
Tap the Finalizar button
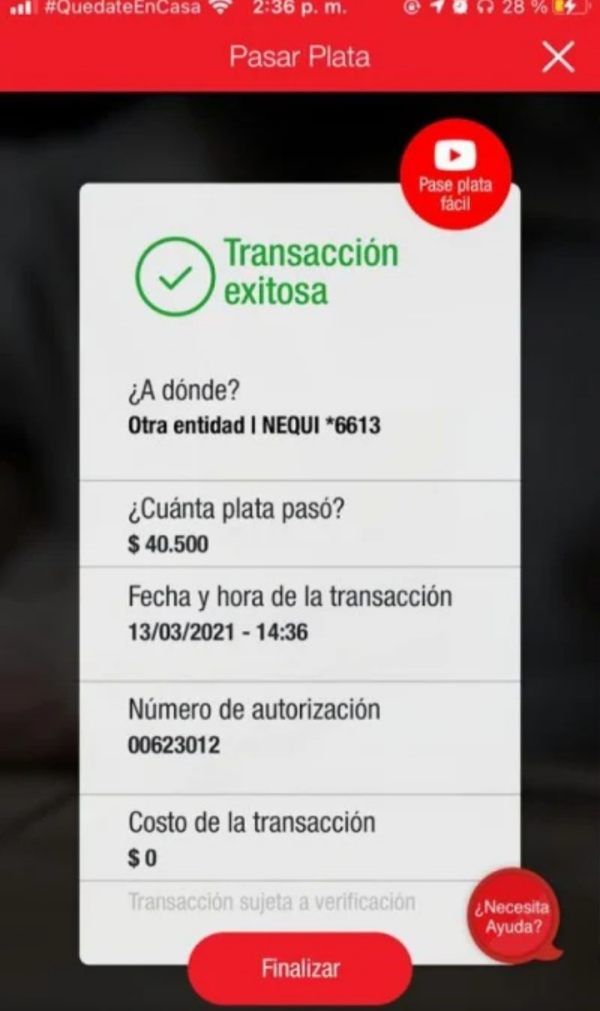(300, 968)
